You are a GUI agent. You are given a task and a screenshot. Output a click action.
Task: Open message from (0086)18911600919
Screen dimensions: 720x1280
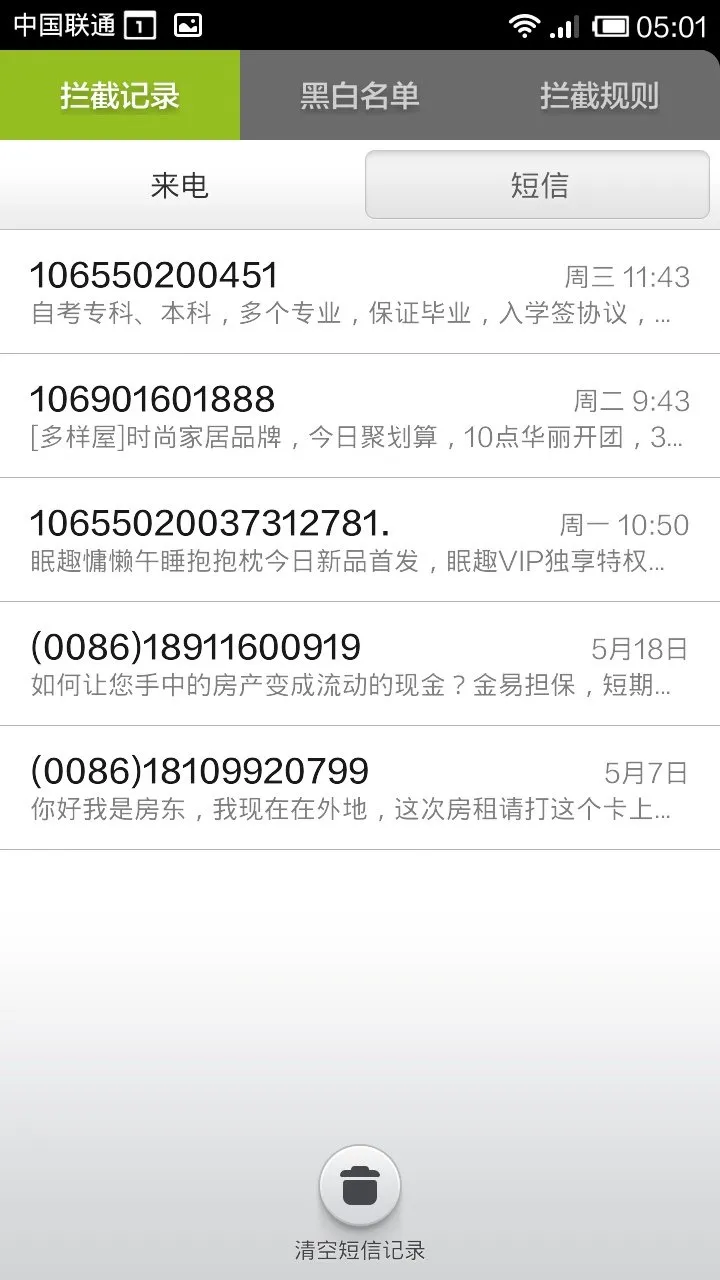[x=360, y=664]
